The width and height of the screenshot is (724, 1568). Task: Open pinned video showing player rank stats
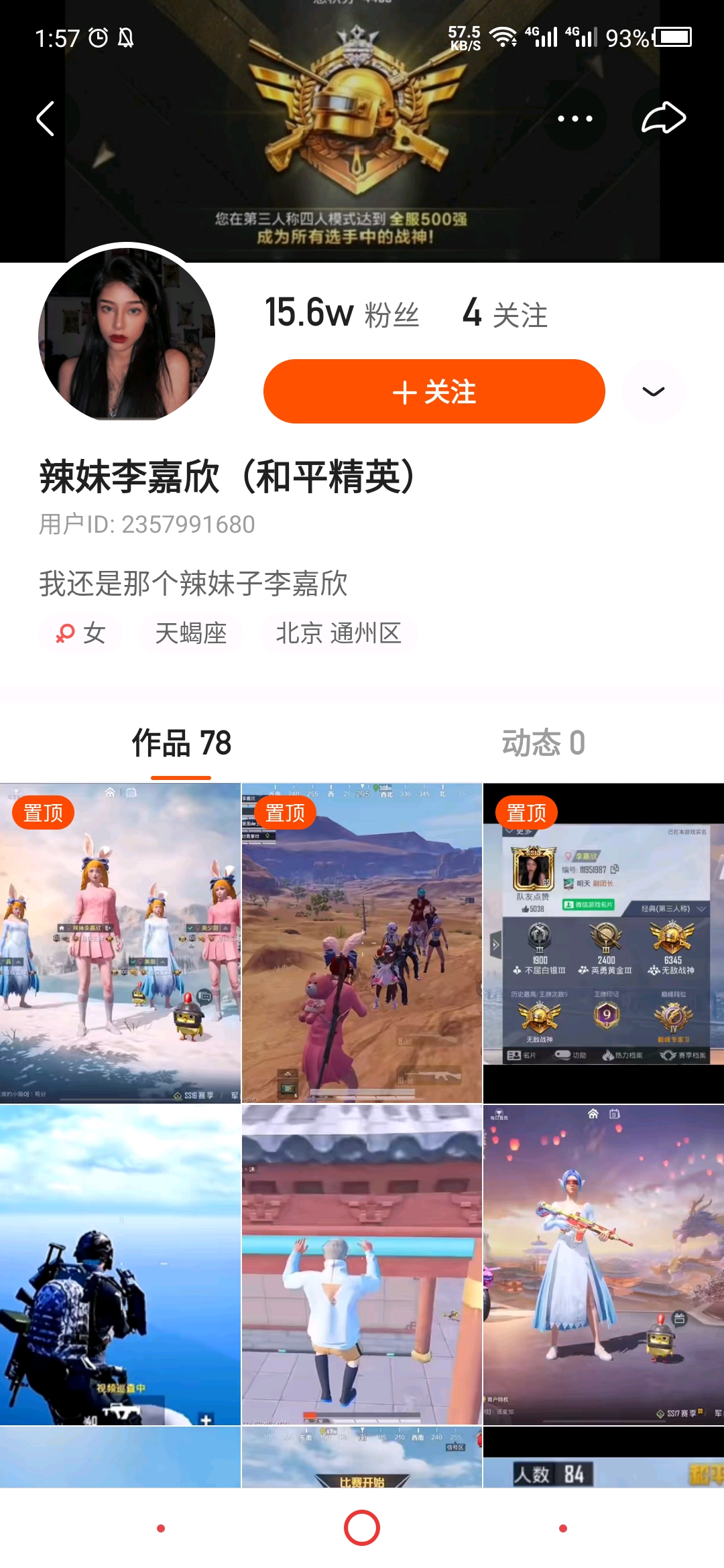(603, 943)
